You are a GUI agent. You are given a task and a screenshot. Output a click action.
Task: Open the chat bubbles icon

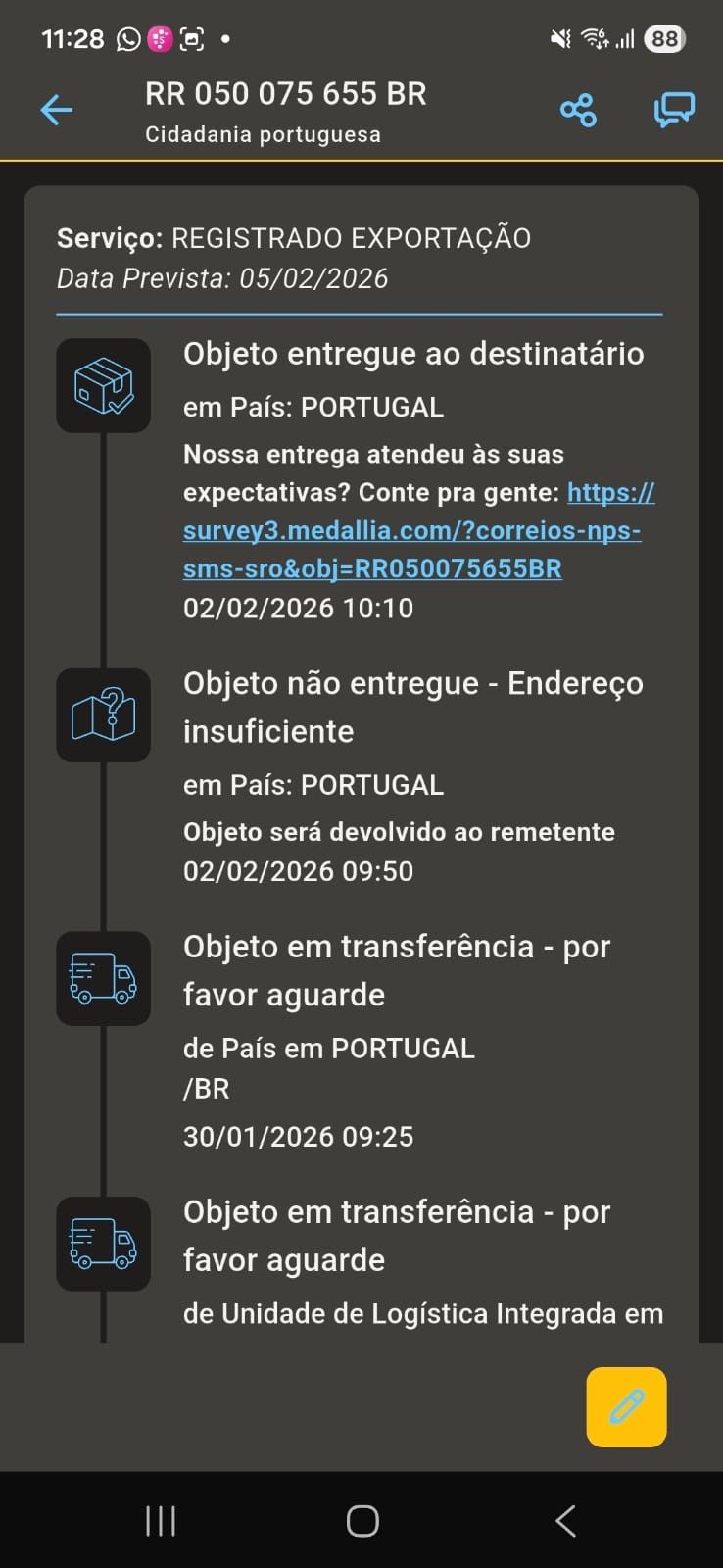pyautogui.click(x=674, y=110)
